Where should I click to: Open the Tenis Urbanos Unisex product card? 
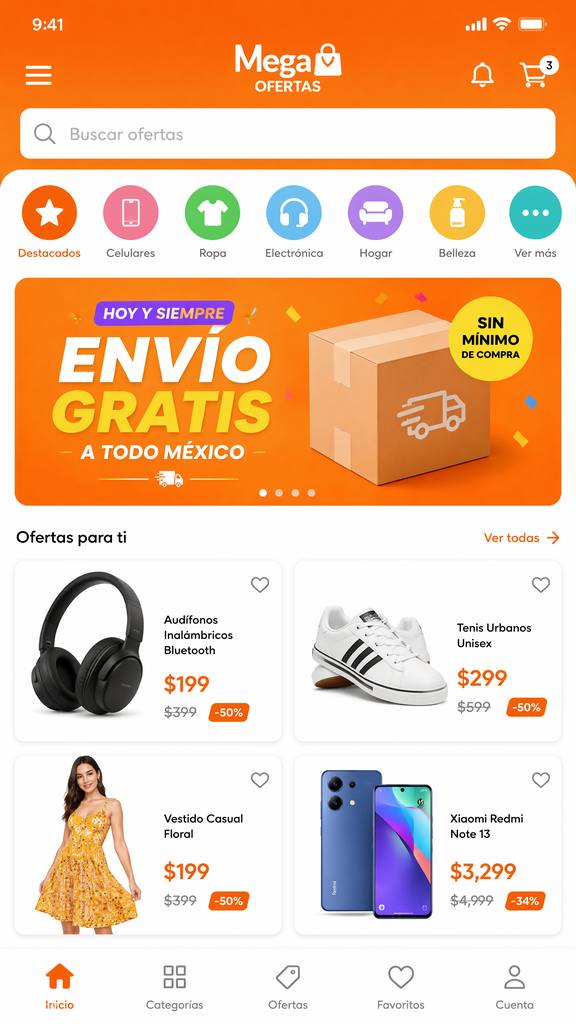(x=428, y=651)
